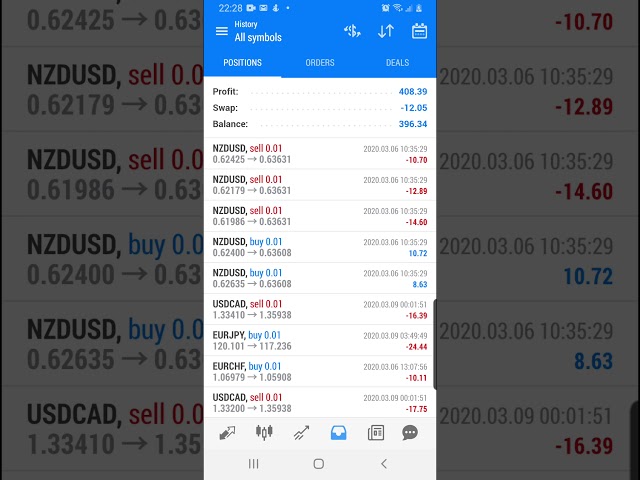This screenshot has height=480, width=640.
Task: Tap the symbol filter currency icon
Action: coord(352,31)
